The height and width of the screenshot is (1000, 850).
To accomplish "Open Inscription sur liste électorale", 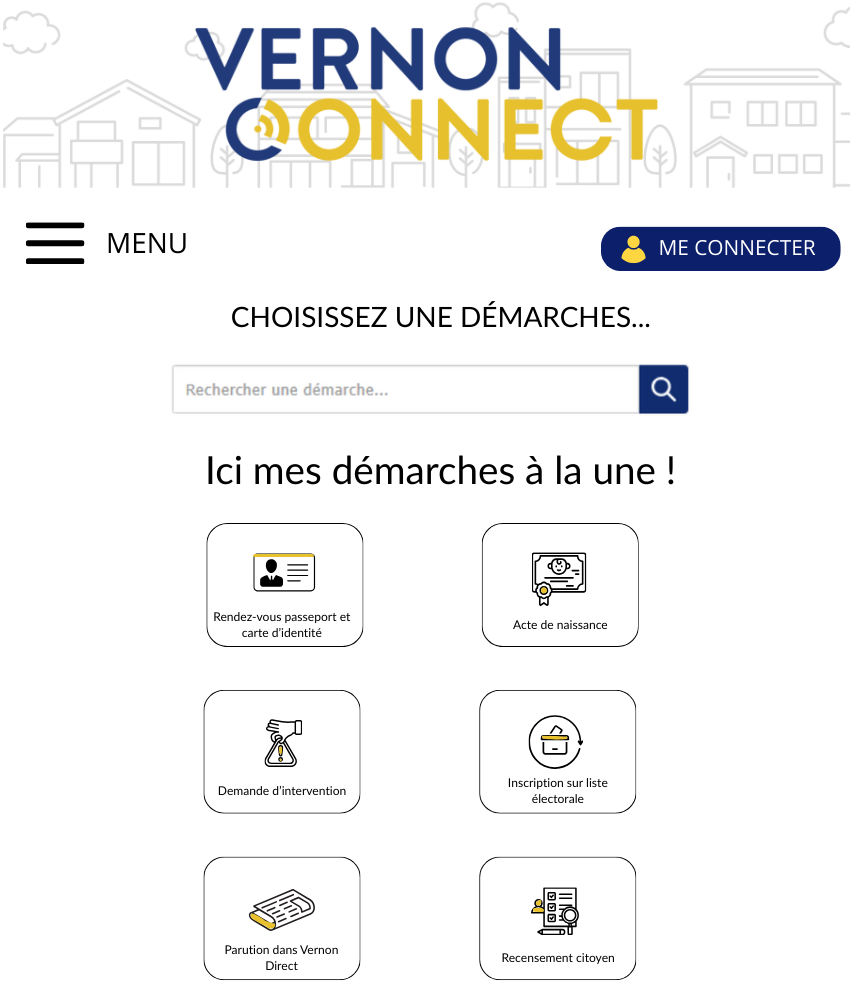I will coord(557,752).
